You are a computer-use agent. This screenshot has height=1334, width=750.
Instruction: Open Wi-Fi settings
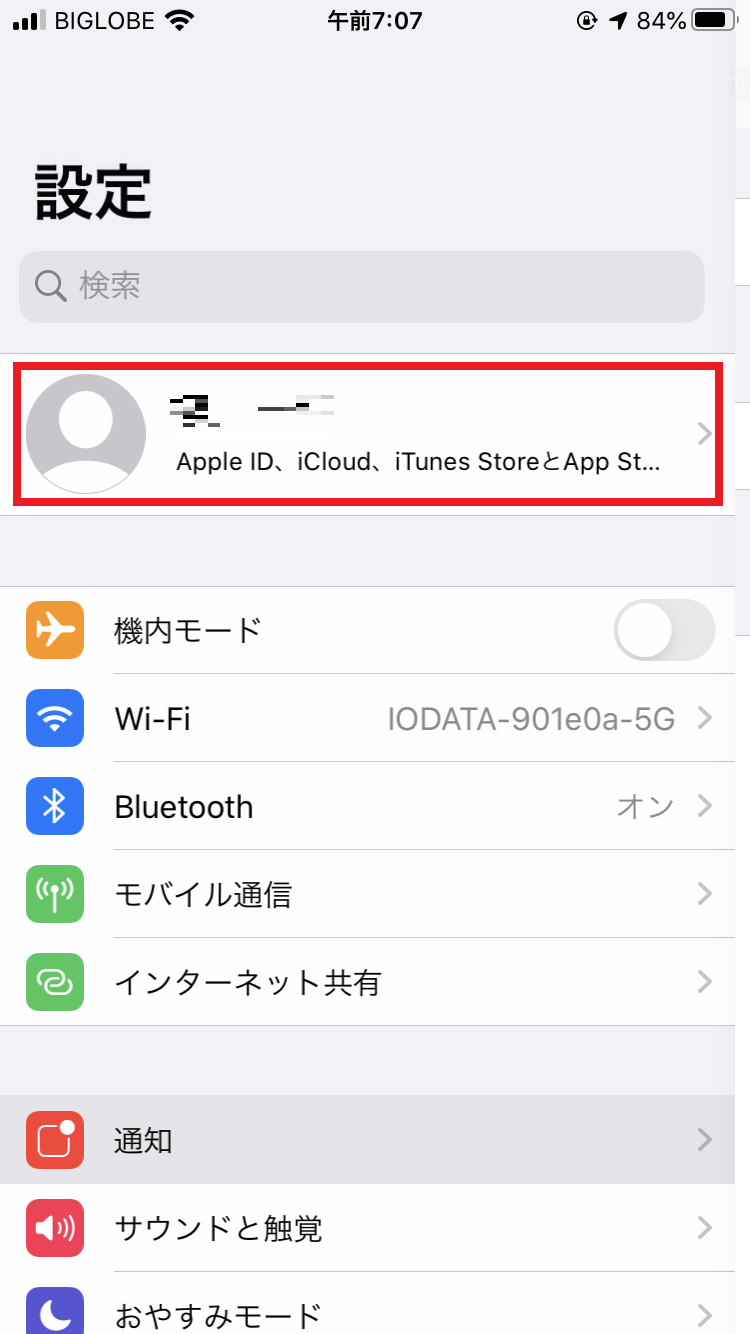click(x=367, y=718)
